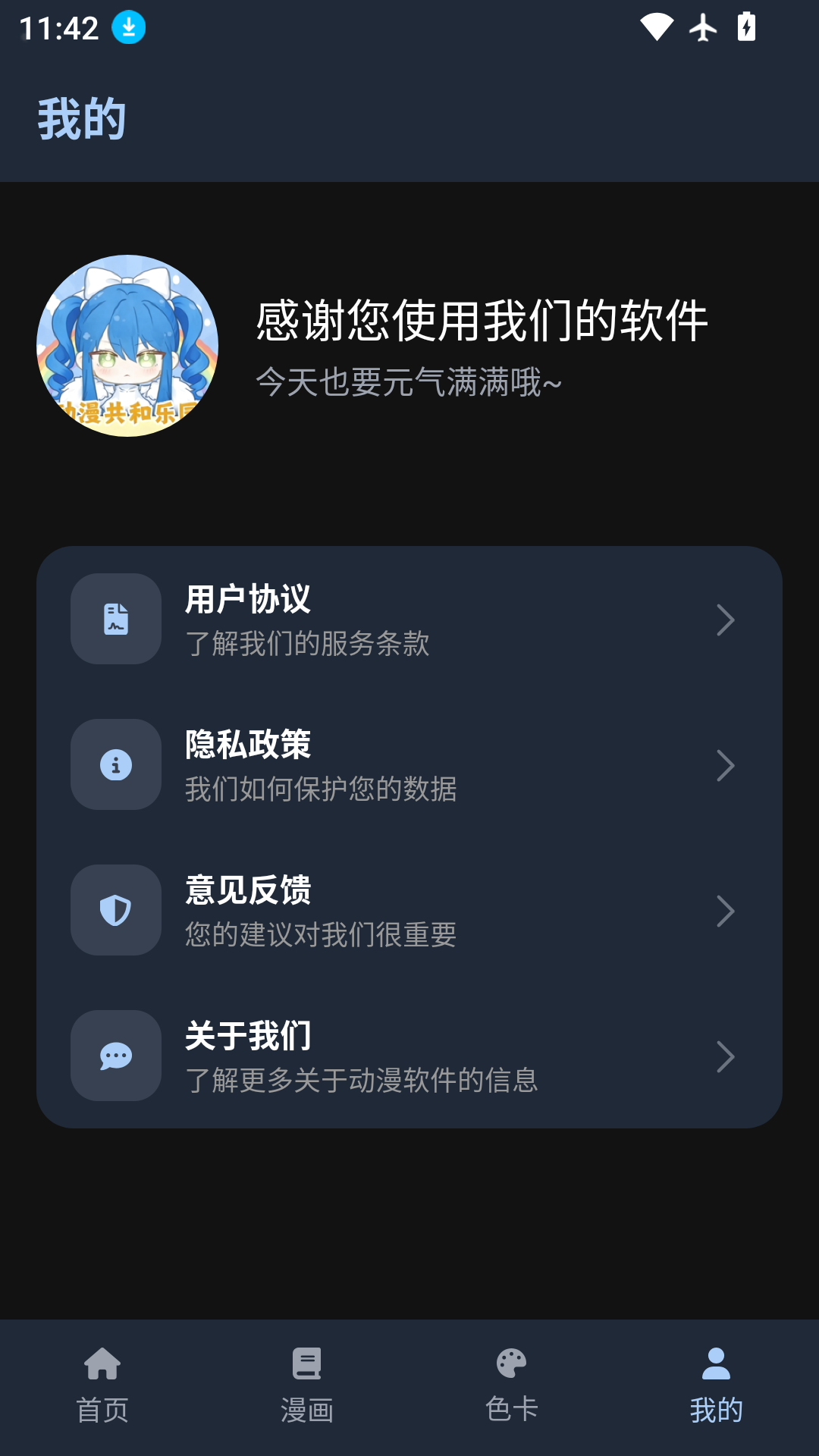
Task: Click the 色卡 palette icon
Action: click(512, 1363)
